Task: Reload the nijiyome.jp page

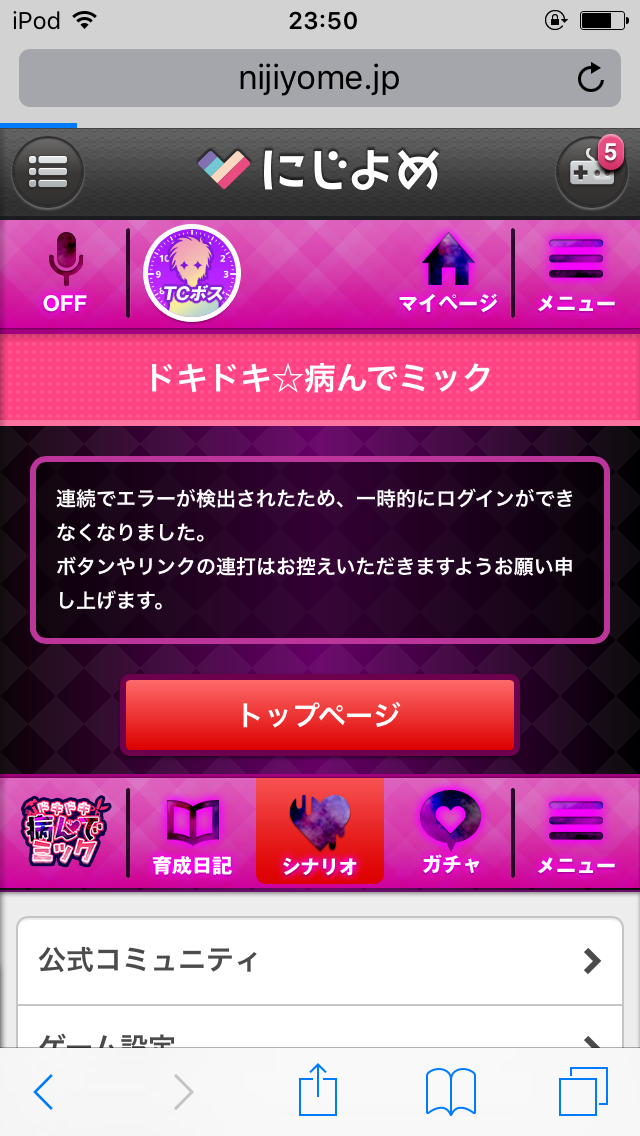Action: pyautogui.click(x=591, y=79)
